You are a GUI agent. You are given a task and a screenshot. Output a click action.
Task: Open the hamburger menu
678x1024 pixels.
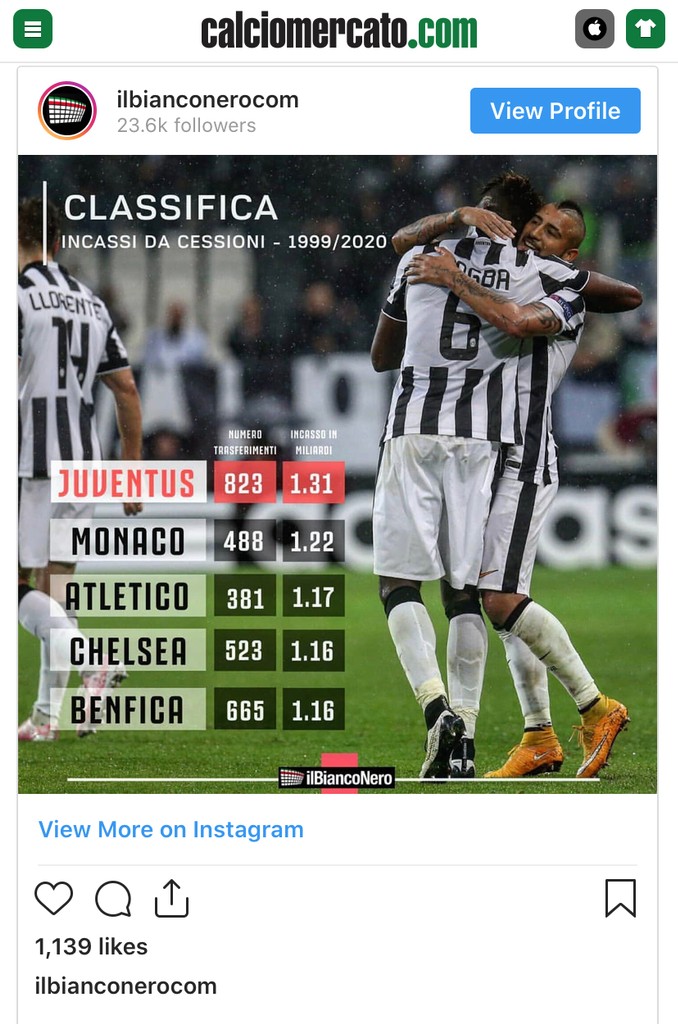pos(33,29)
